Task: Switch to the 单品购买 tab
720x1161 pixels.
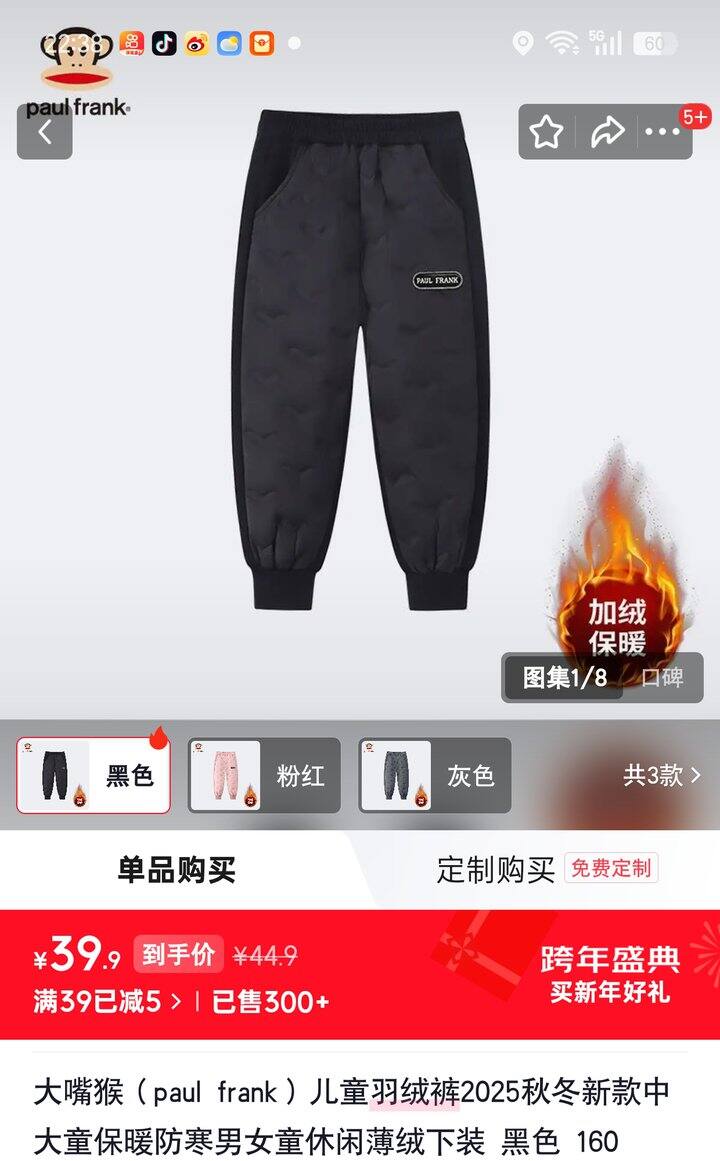Action: [x=176, y=870]
